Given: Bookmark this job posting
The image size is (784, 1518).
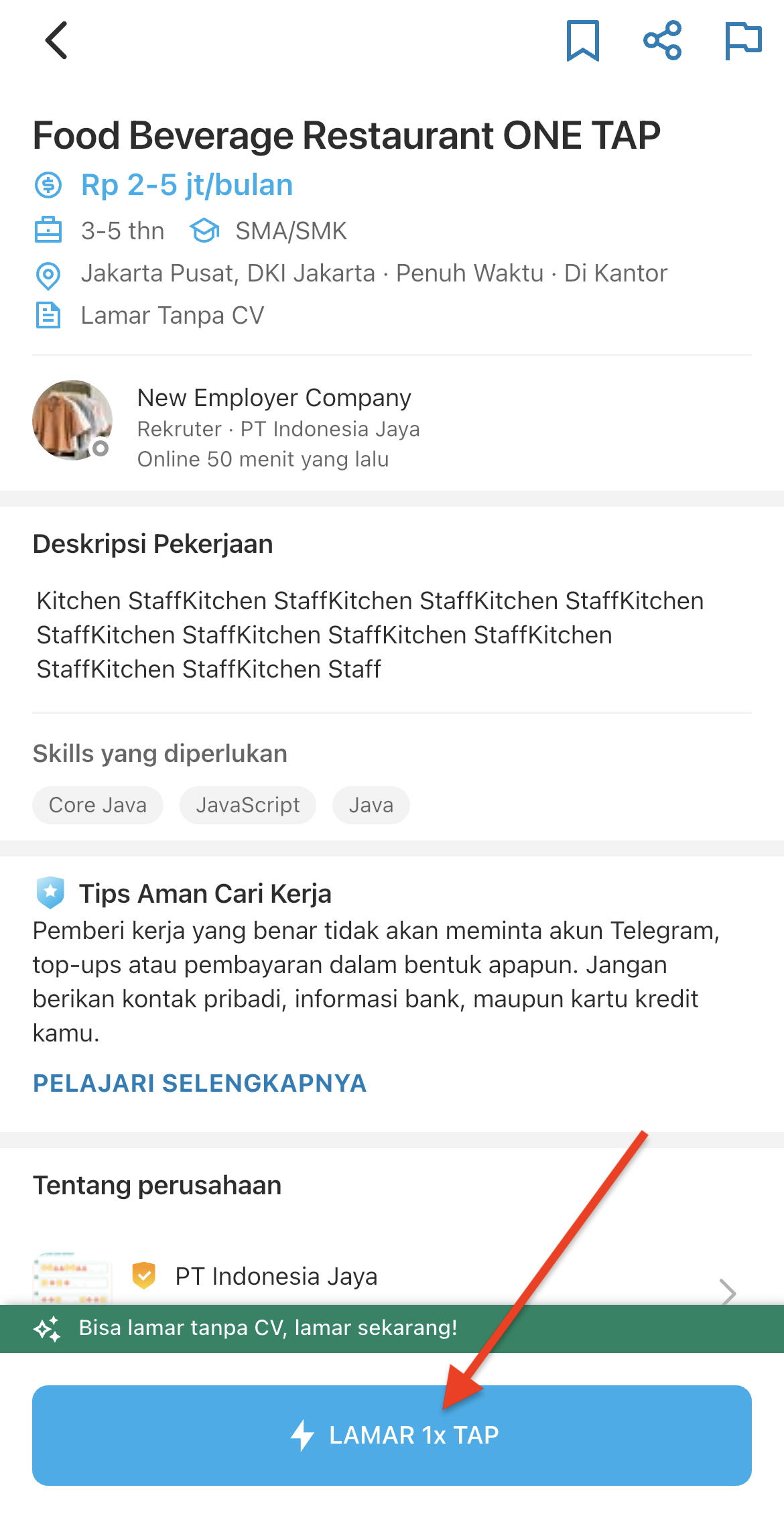Looking at the screenshot, I should point(582,41).
